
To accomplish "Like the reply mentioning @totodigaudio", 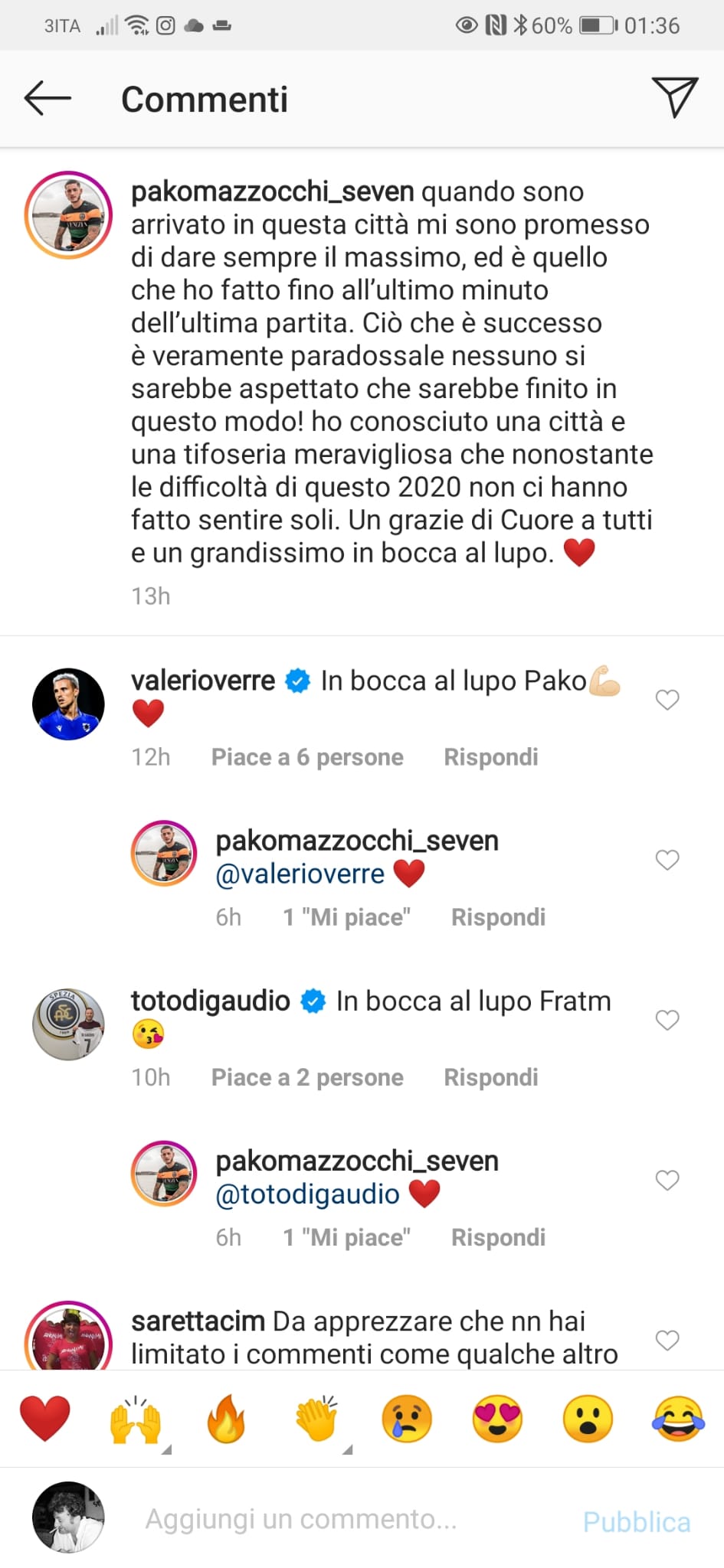I will [667, 1180].
